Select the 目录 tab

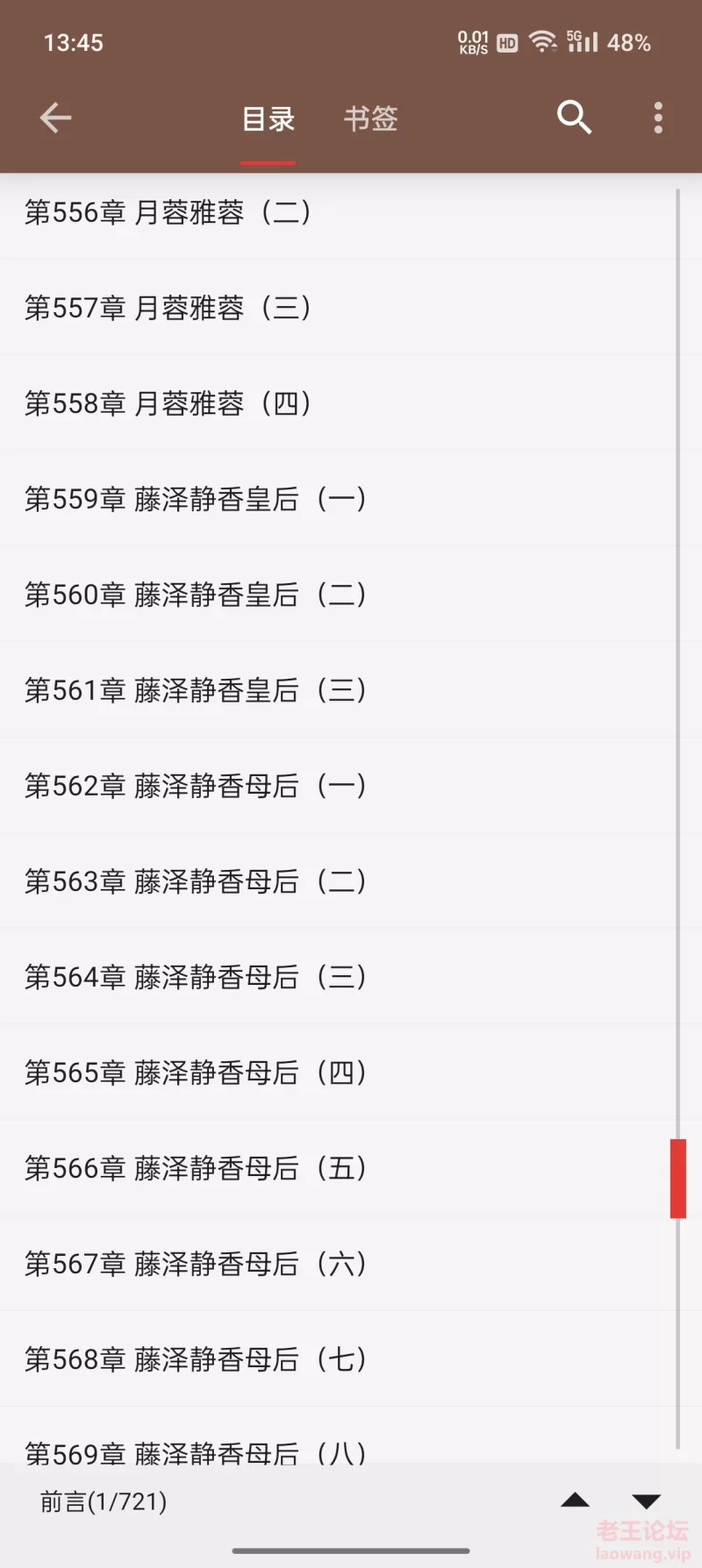(x=269, y=118)
